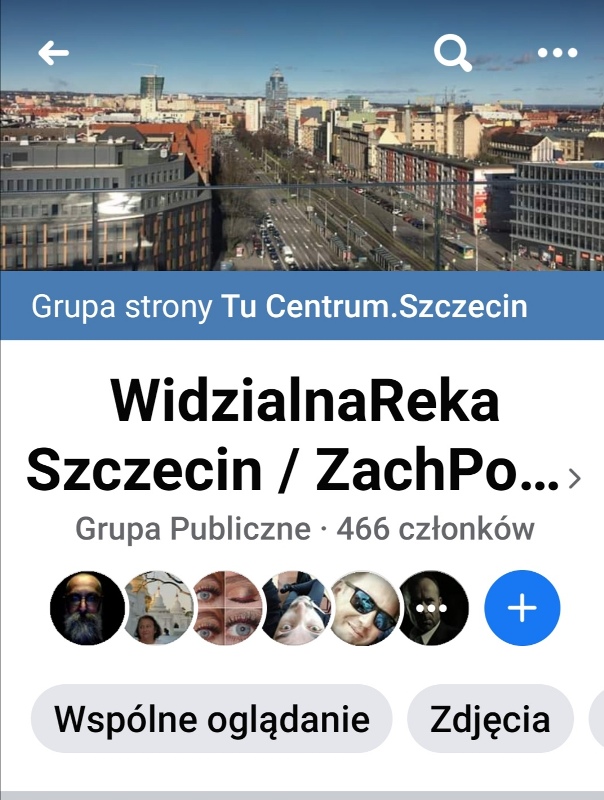The height and width of the screenshot is (800, 604).
Task: View the group members' avatars list
Action: click(258, 607)
